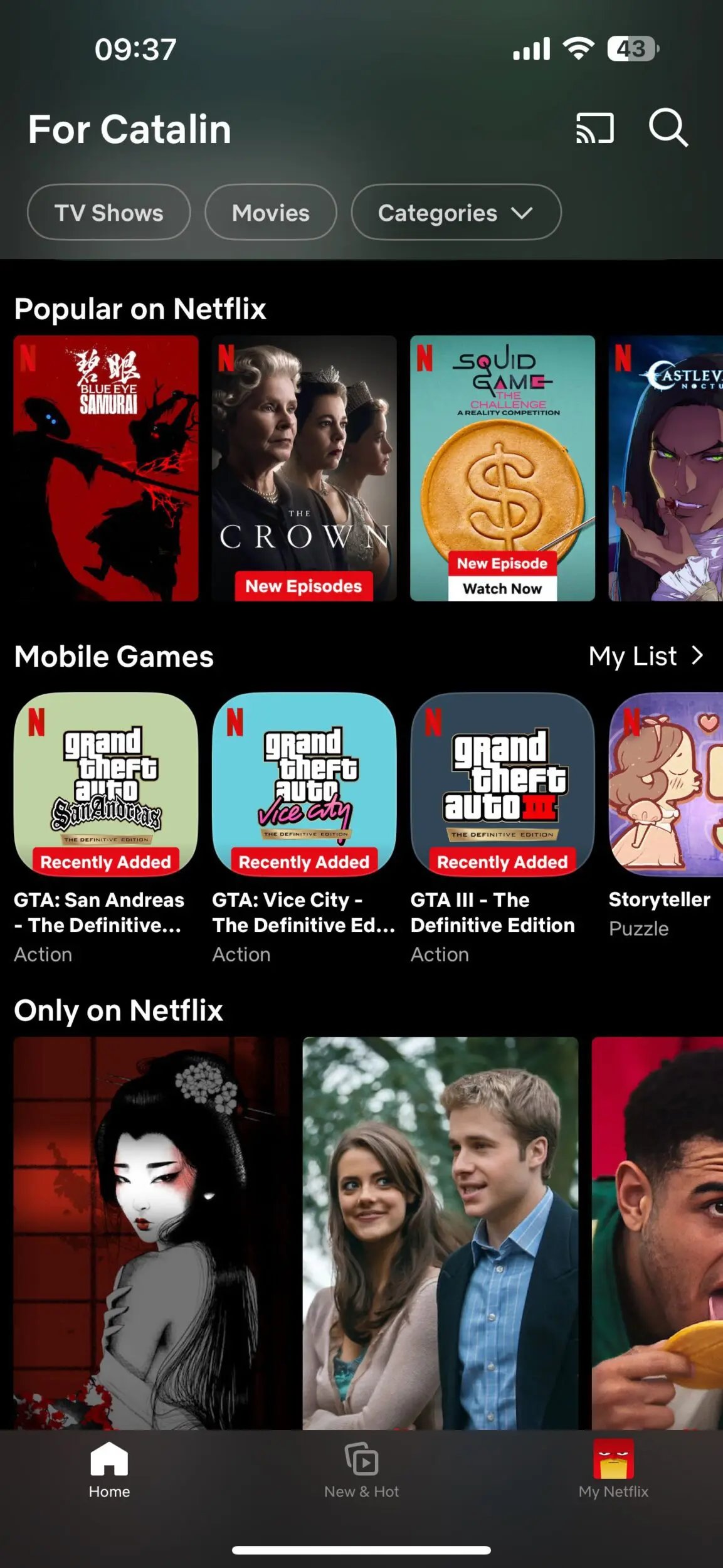Tap the cast to device icon
This screenshot has width=723, height=1568.
tap(594, 128)
